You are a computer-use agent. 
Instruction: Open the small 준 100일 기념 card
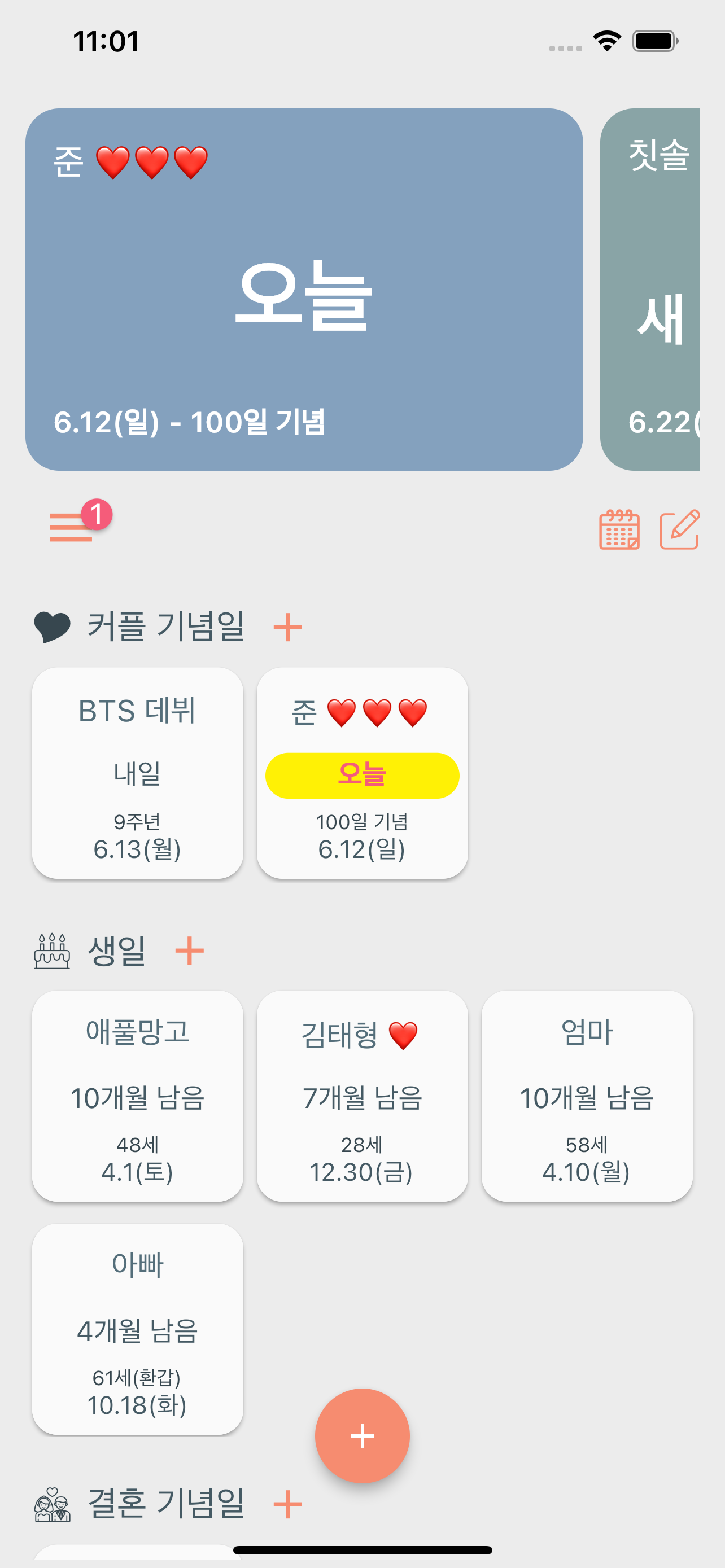362,773
